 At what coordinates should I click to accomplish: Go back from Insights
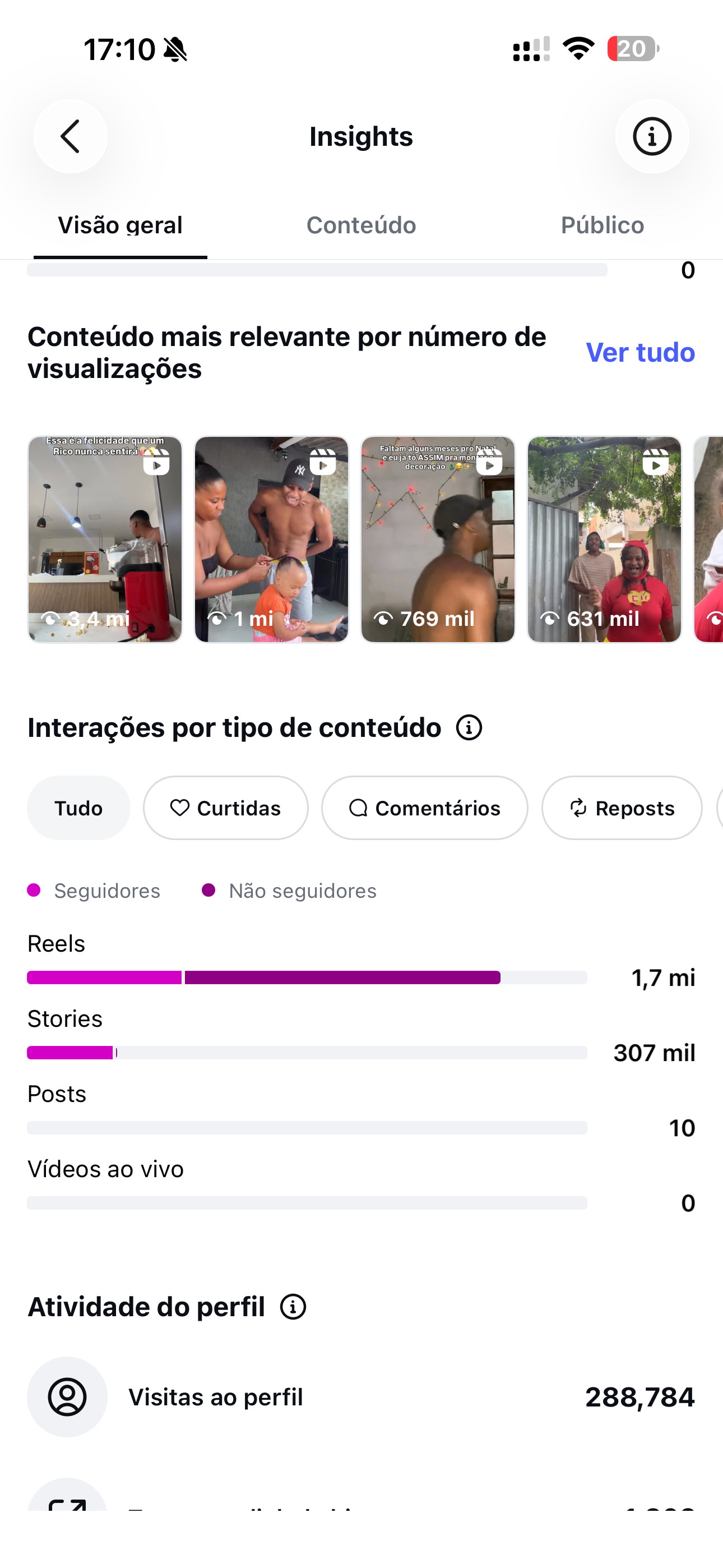(71, 136)
